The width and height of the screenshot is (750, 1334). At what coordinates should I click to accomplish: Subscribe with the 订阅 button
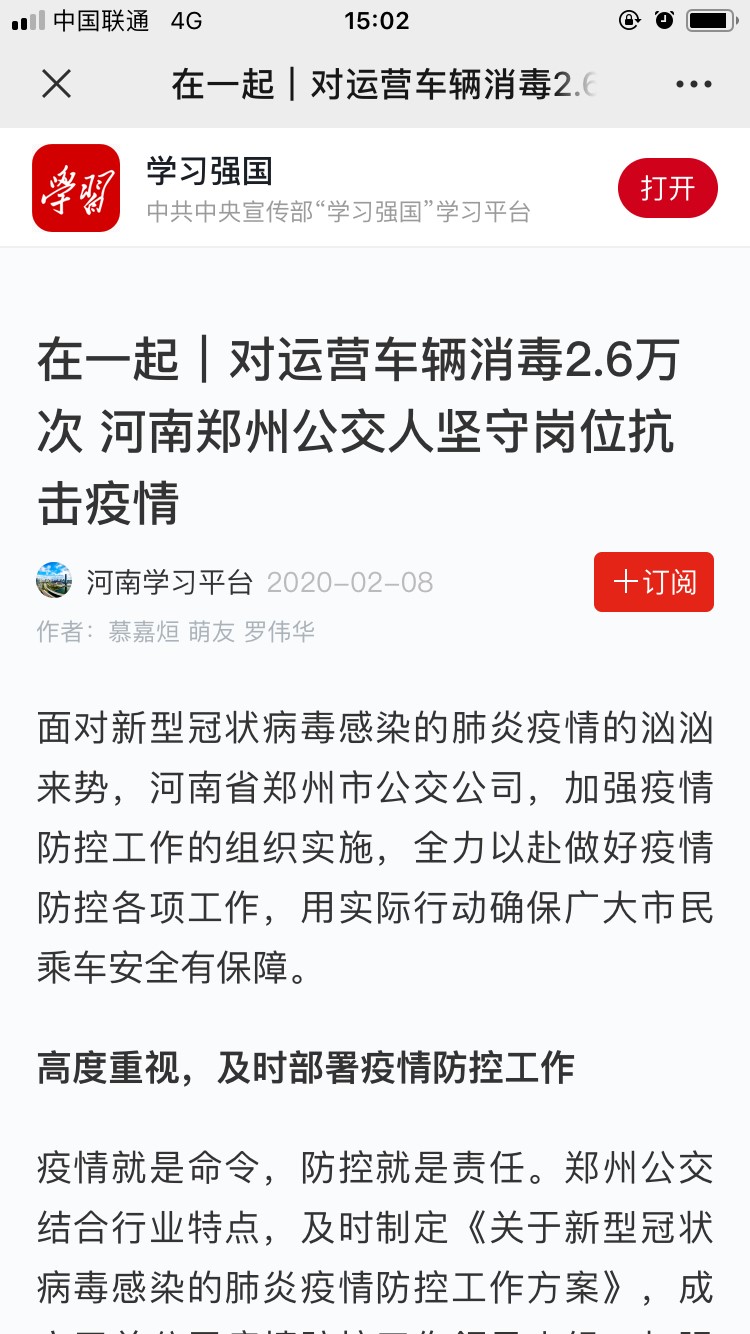pyautogui.click(x=654, y=582)
